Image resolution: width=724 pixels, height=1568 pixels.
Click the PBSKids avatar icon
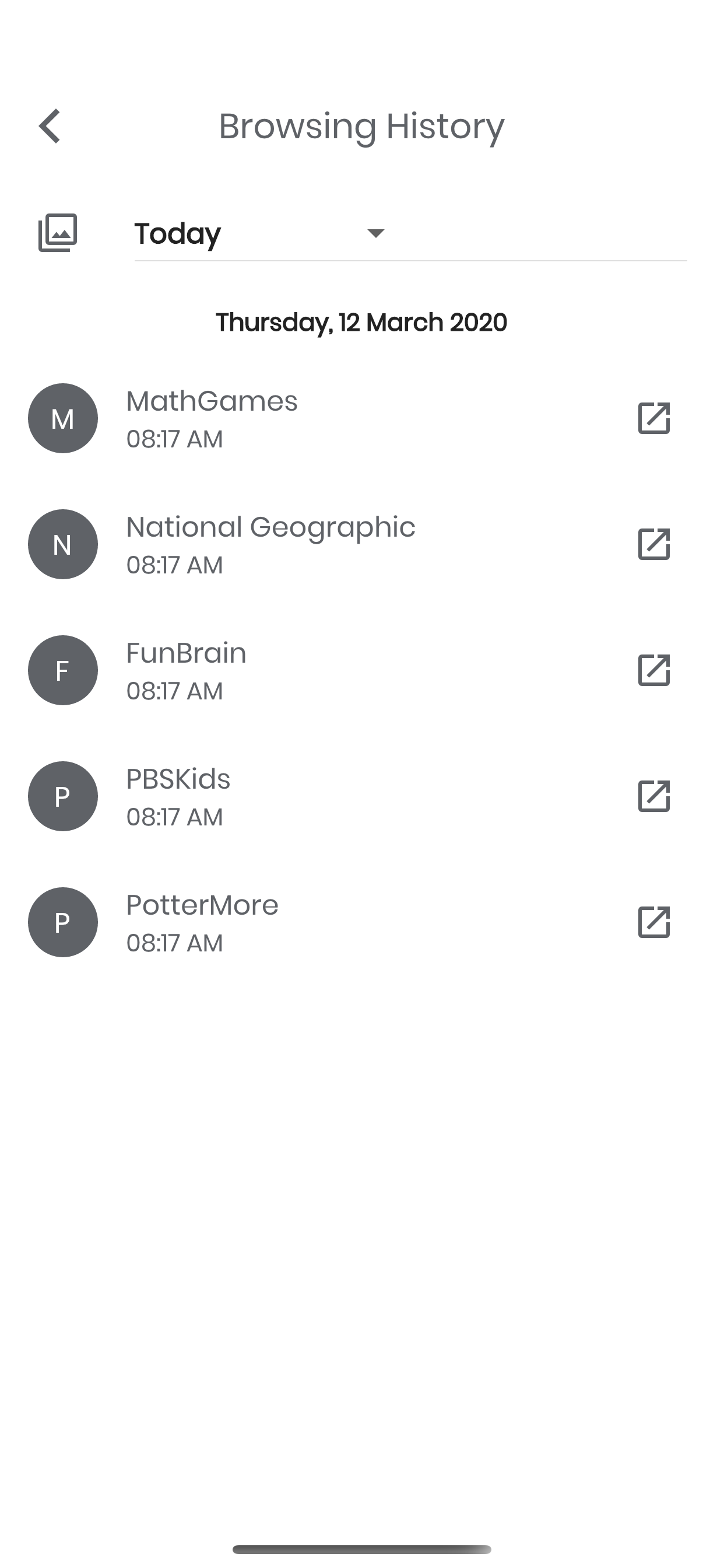[63, 796]
